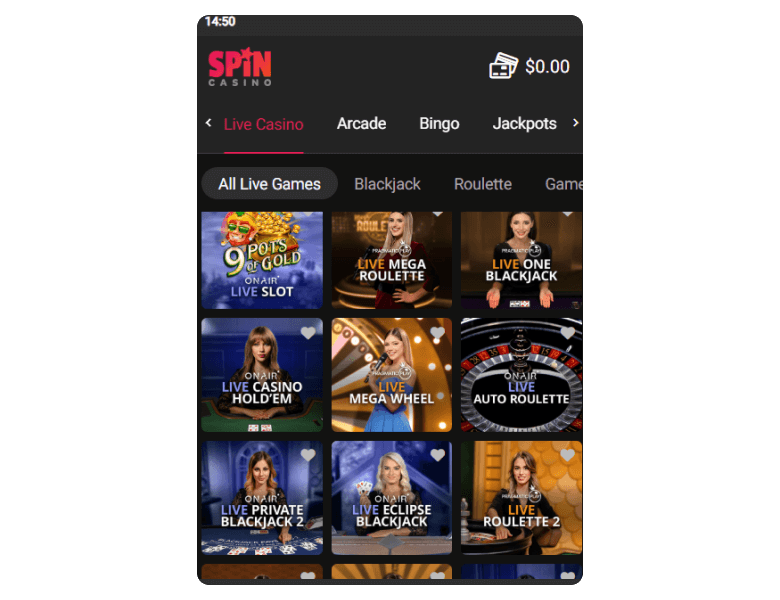Viewport: 780px width, 600px height.
Task: Filter live games by Roulette
Action: click(x=482, y=184)
